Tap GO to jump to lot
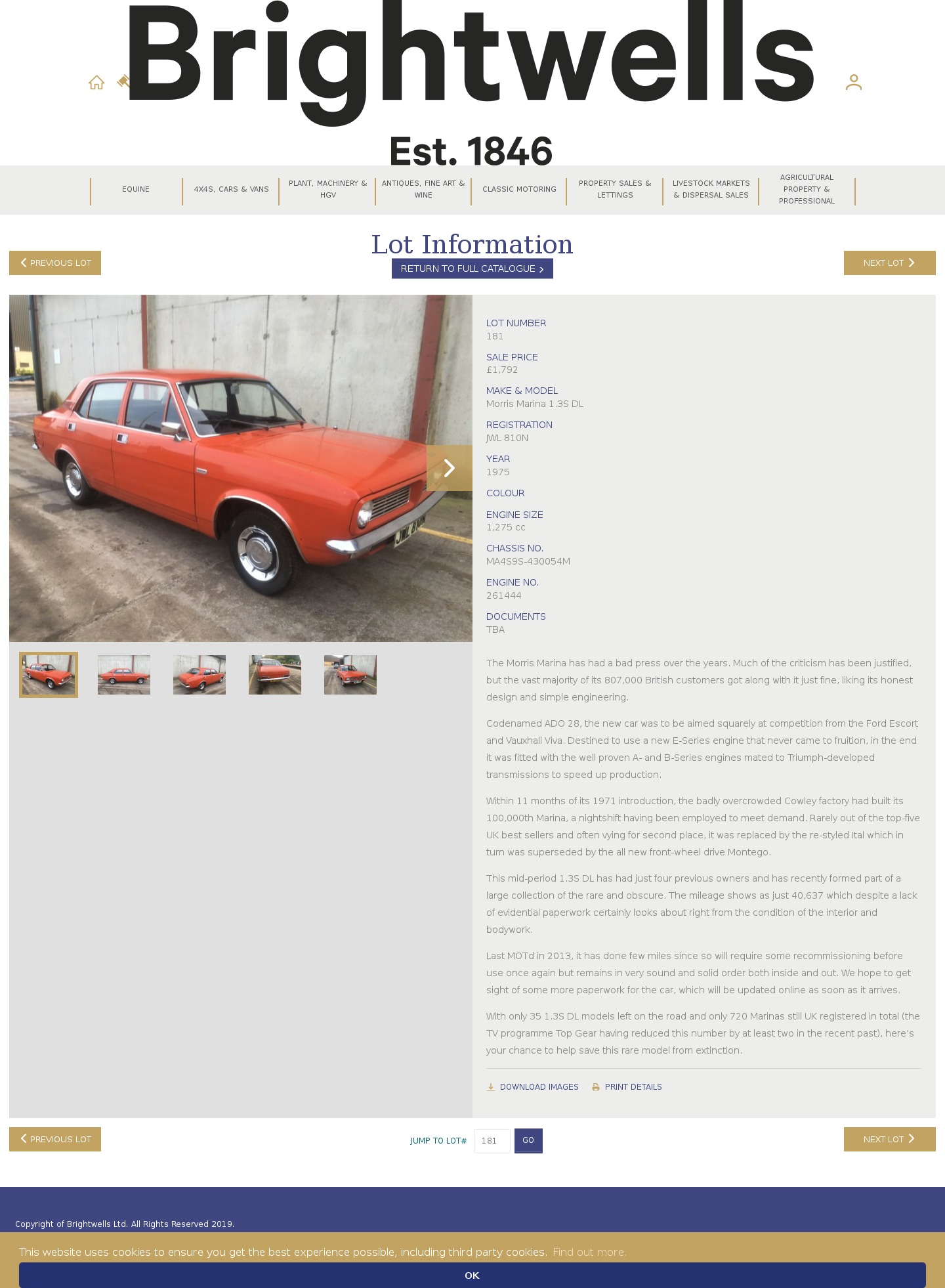 528,1141
